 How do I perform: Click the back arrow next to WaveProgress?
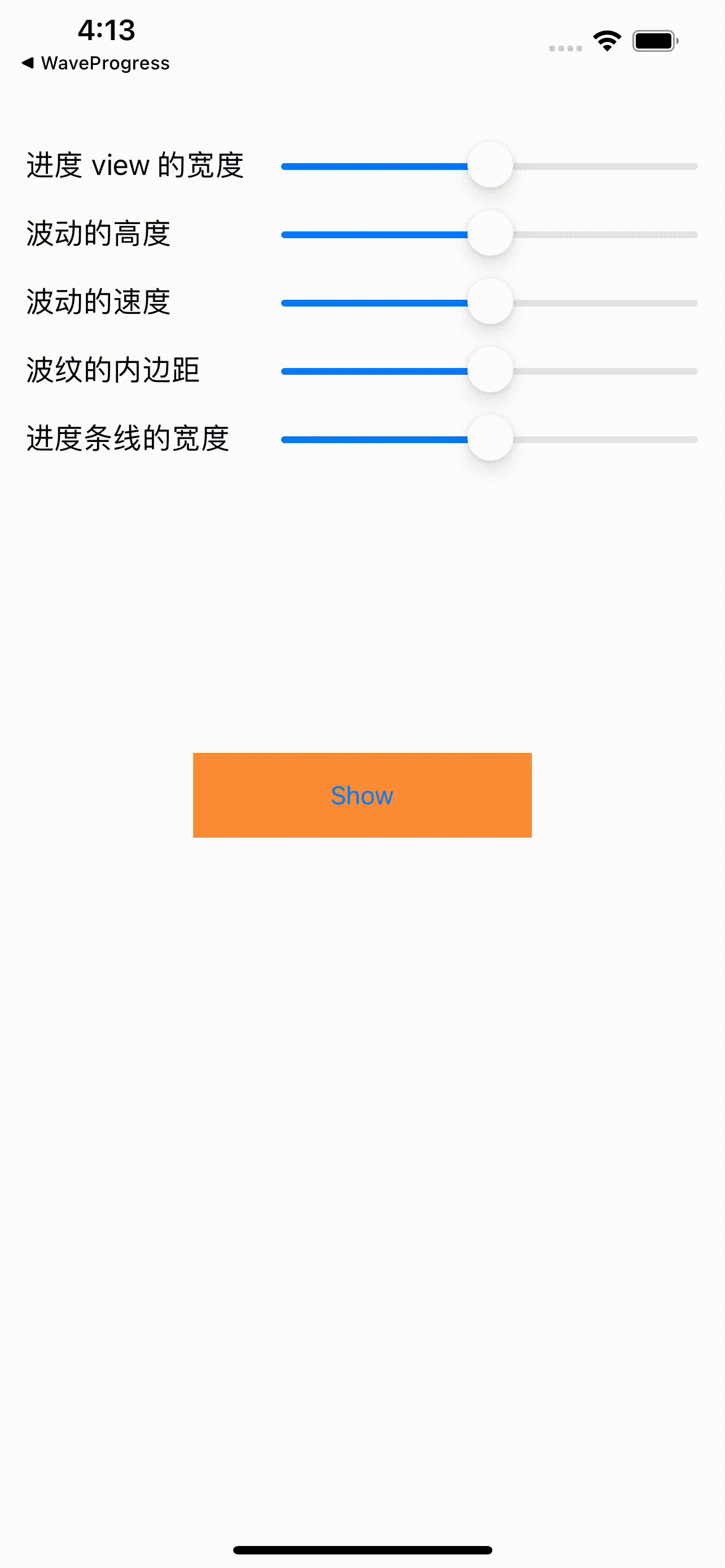click(29, 63)
